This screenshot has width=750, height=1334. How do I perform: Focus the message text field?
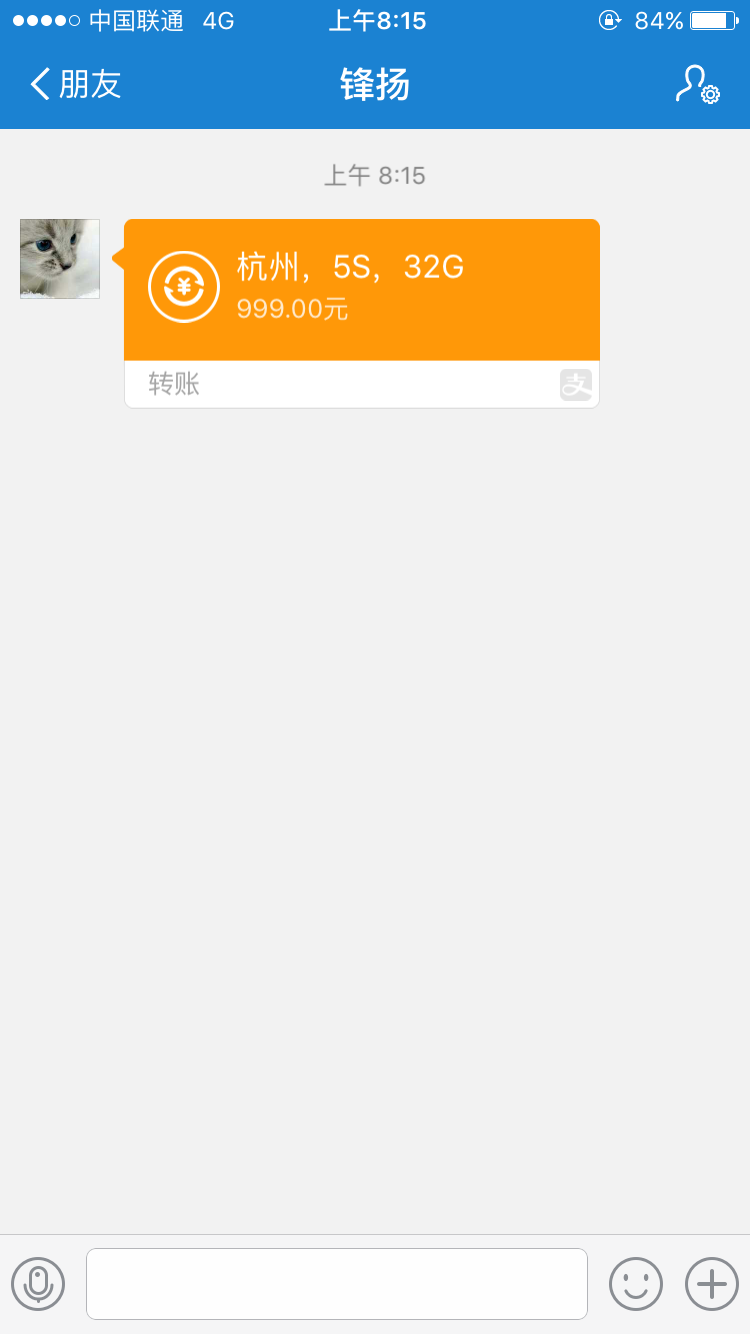[336, 1283]
